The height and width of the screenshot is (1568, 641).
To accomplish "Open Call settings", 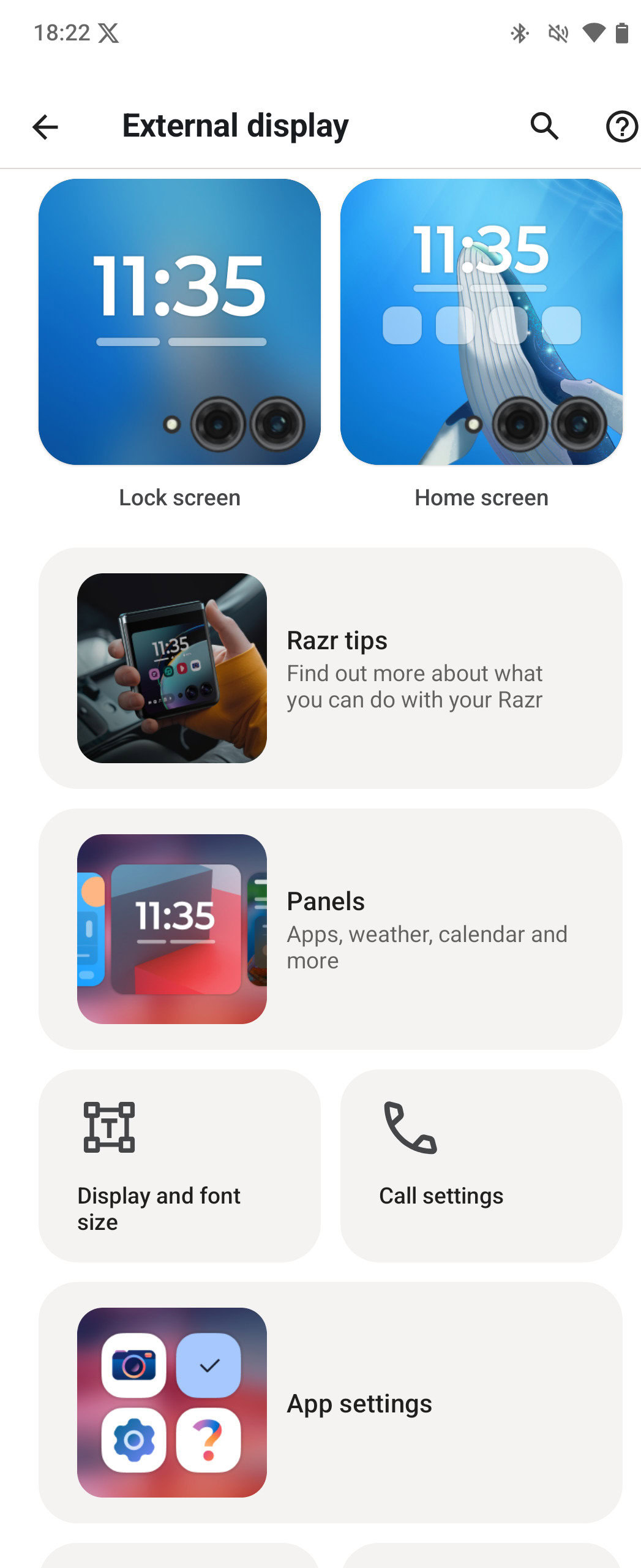I will click(481, 1165).
